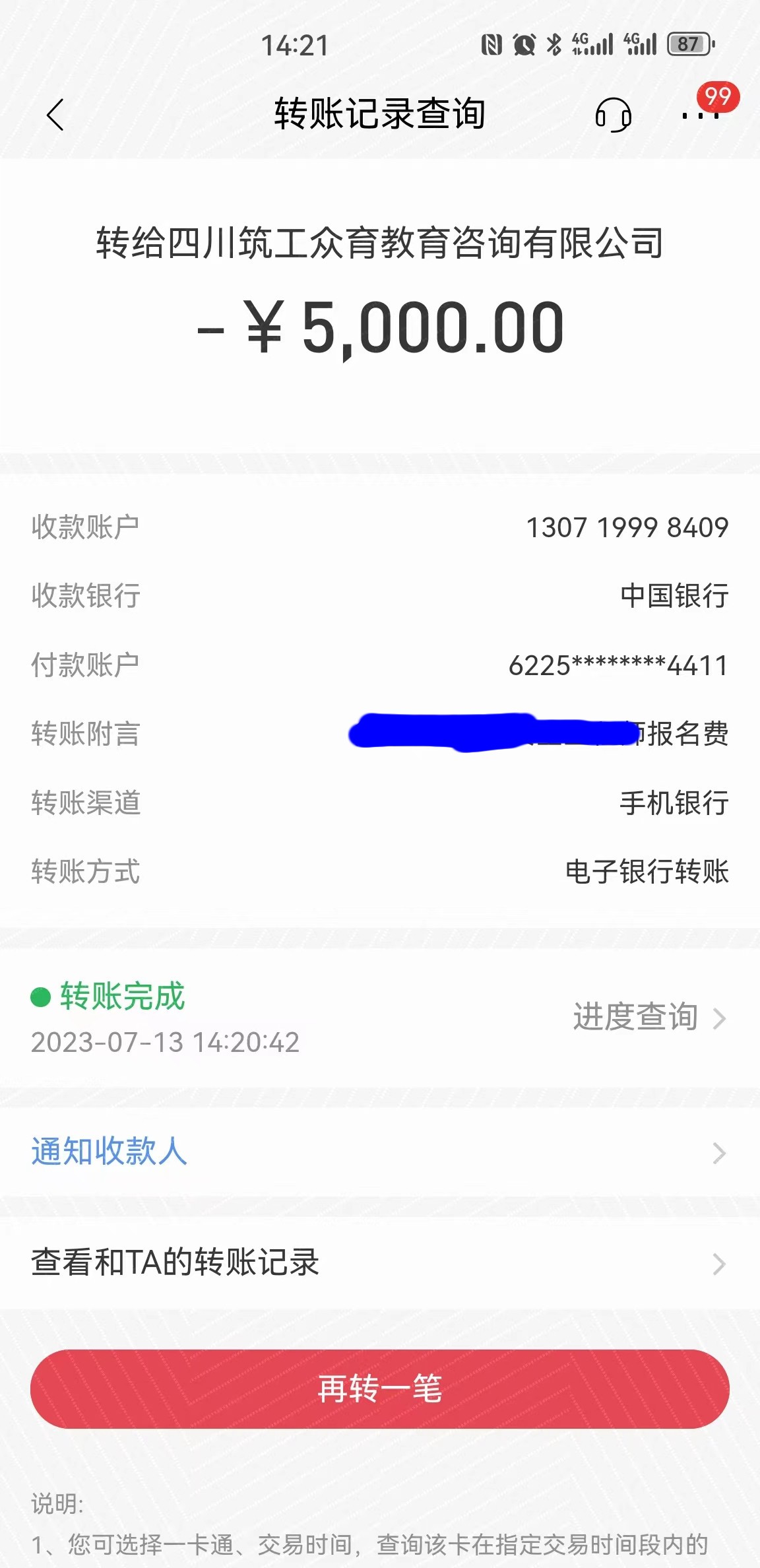Contact customer service via headset icon

click(613, 115)
